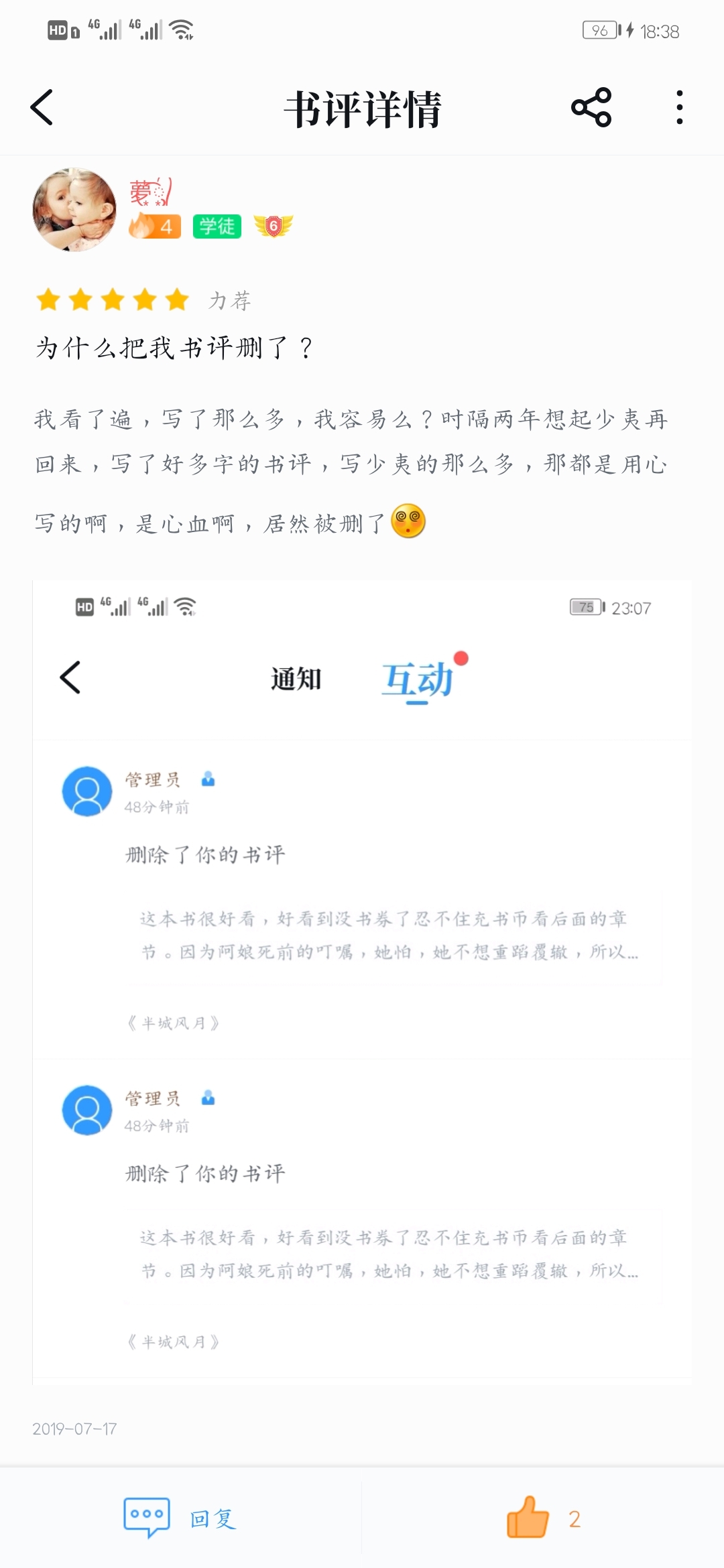This screenshot has height=1568, width=724.
Task: Open the three-dot overflow menu
Action: tap(680, 107)
